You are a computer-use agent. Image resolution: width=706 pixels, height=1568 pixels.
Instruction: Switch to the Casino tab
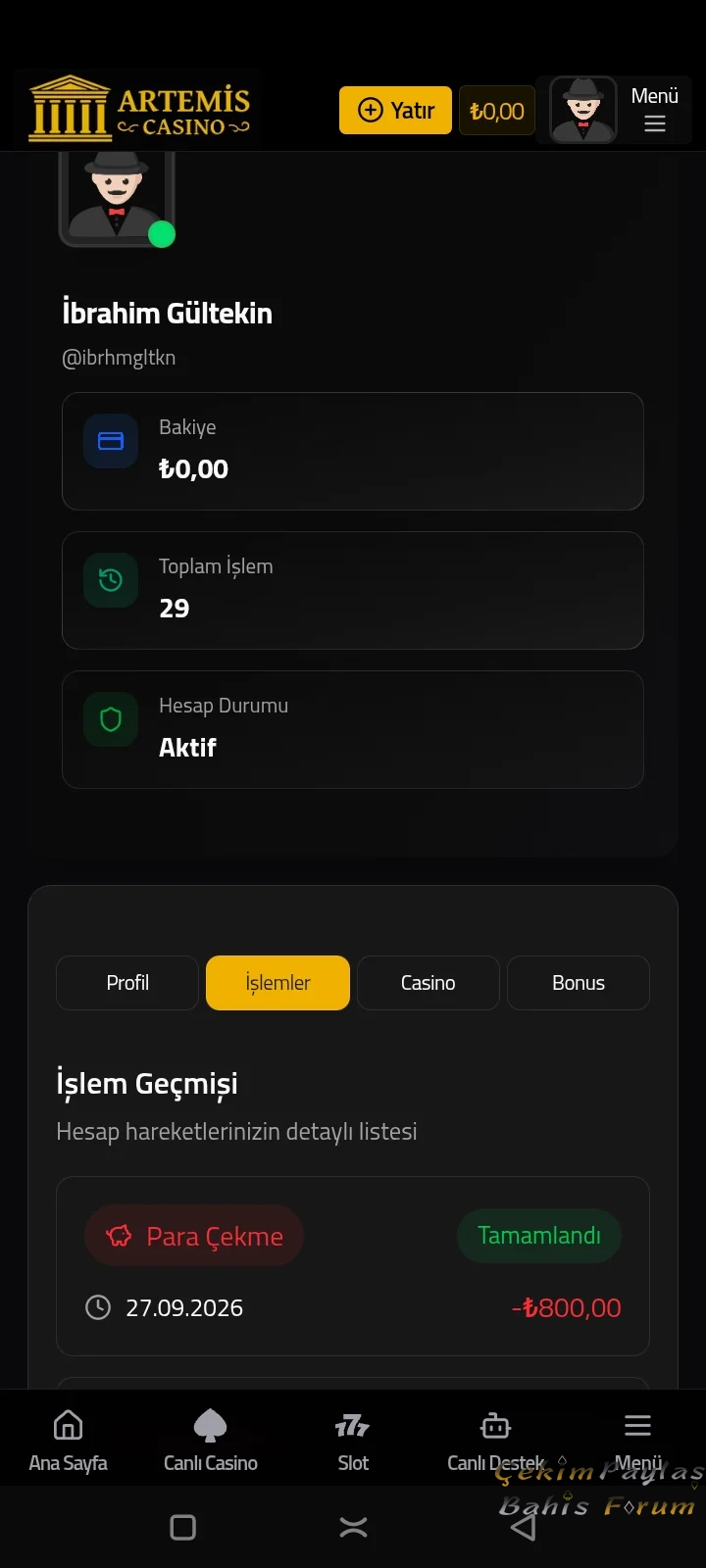tap(429, 983)
